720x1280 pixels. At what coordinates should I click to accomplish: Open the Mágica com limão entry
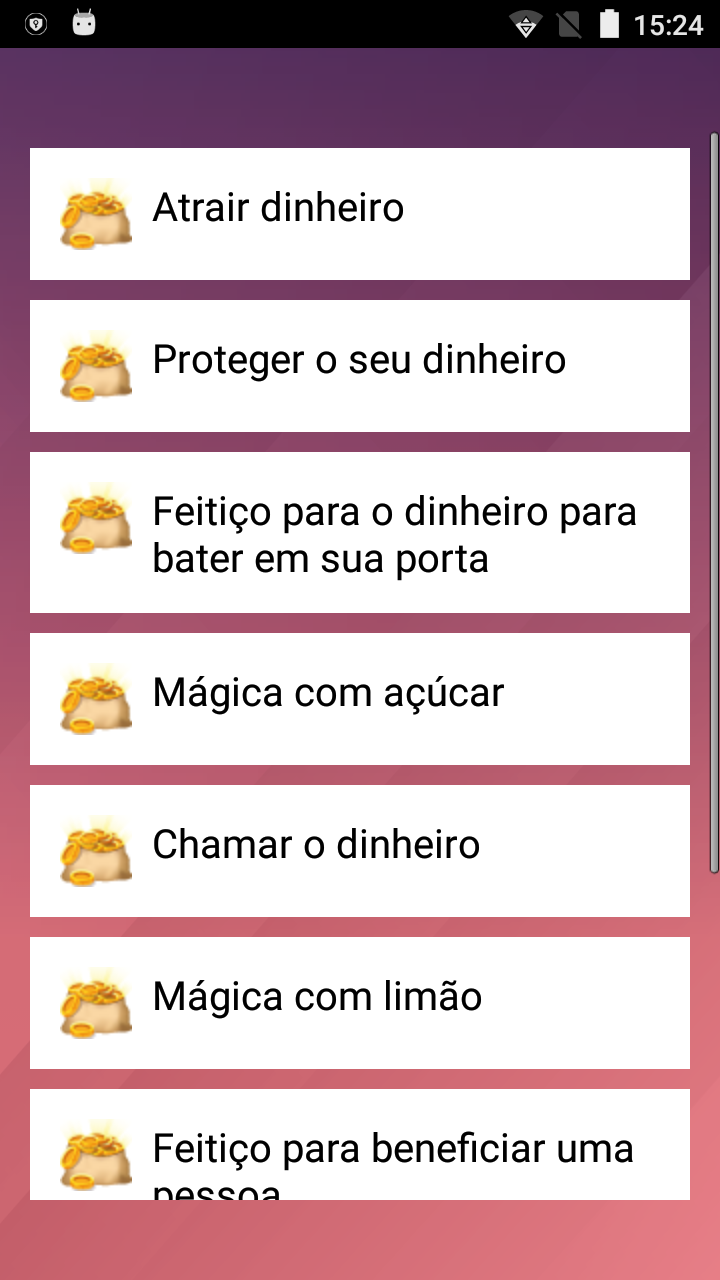click(360, 1003)
